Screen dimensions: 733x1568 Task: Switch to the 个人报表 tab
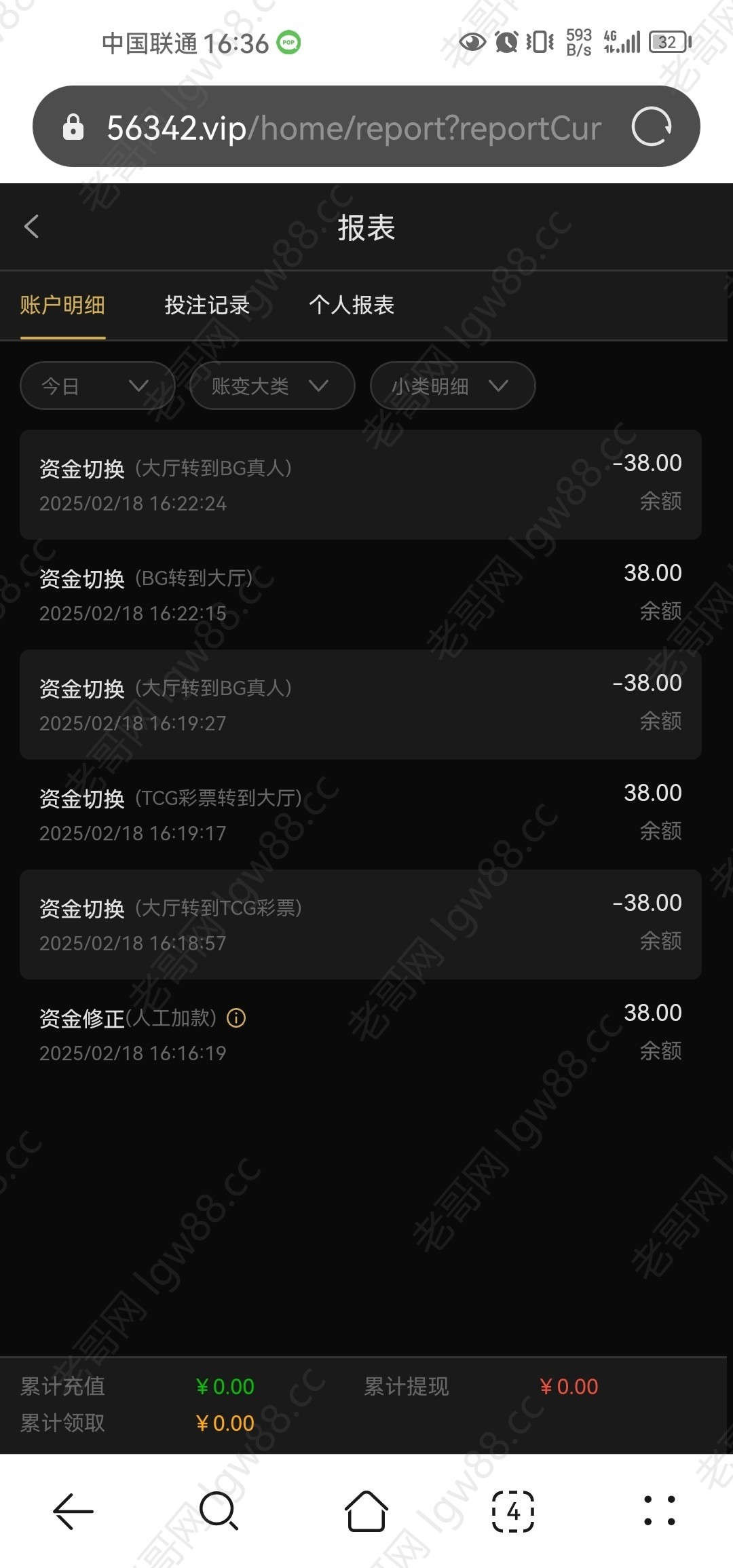coord(352,305)
